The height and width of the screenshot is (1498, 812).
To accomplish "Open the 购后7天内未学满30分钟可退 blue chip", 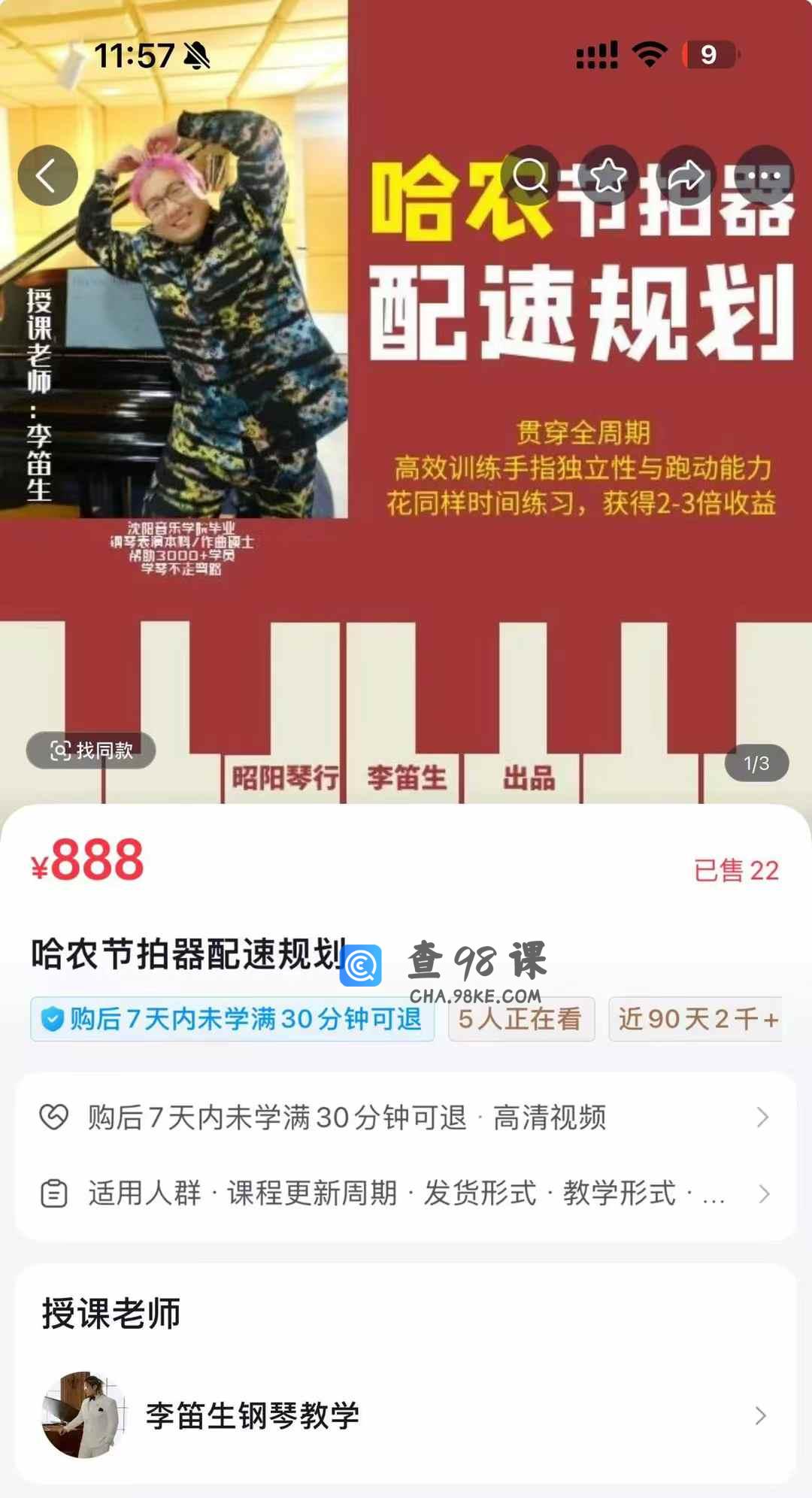I will tap(232, 1019).
